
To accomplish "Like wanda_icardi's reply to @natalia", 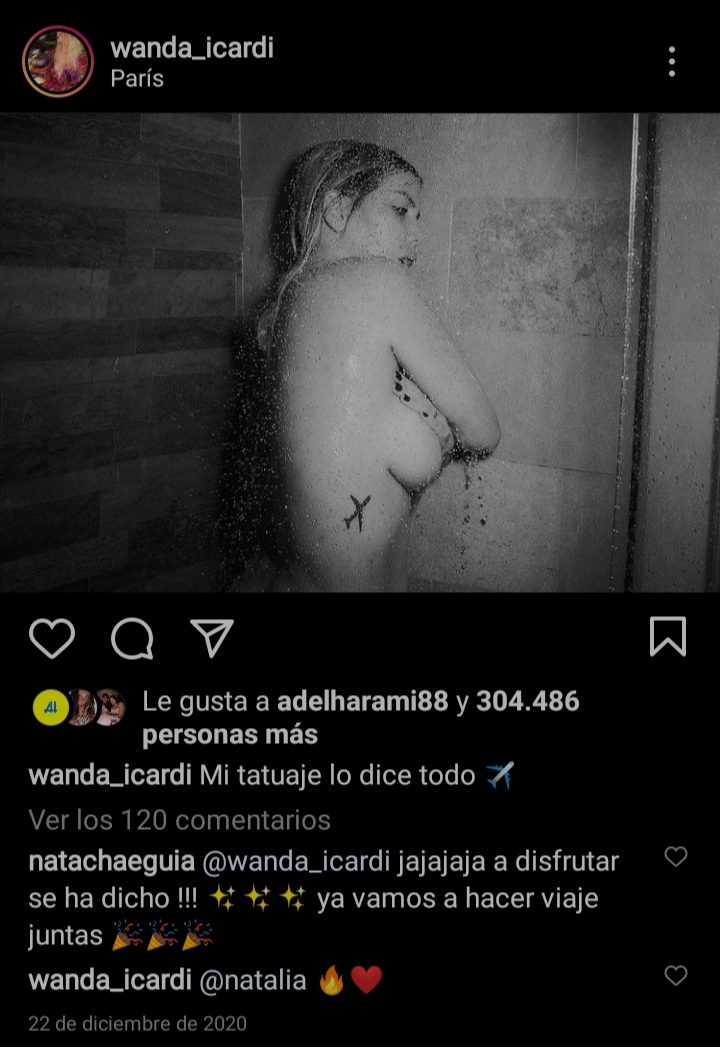I will point(676,976).
